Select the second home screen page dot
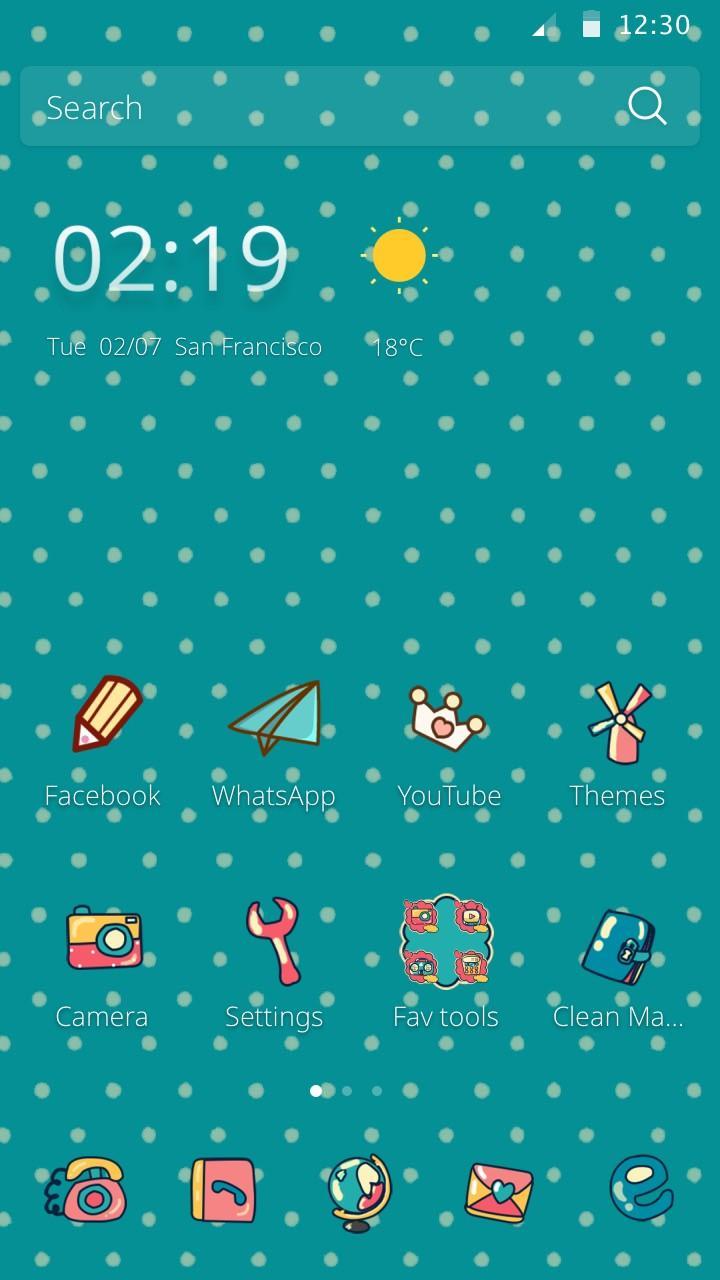This screenshot has height=1280, width=720. [x=347, y=1091]
